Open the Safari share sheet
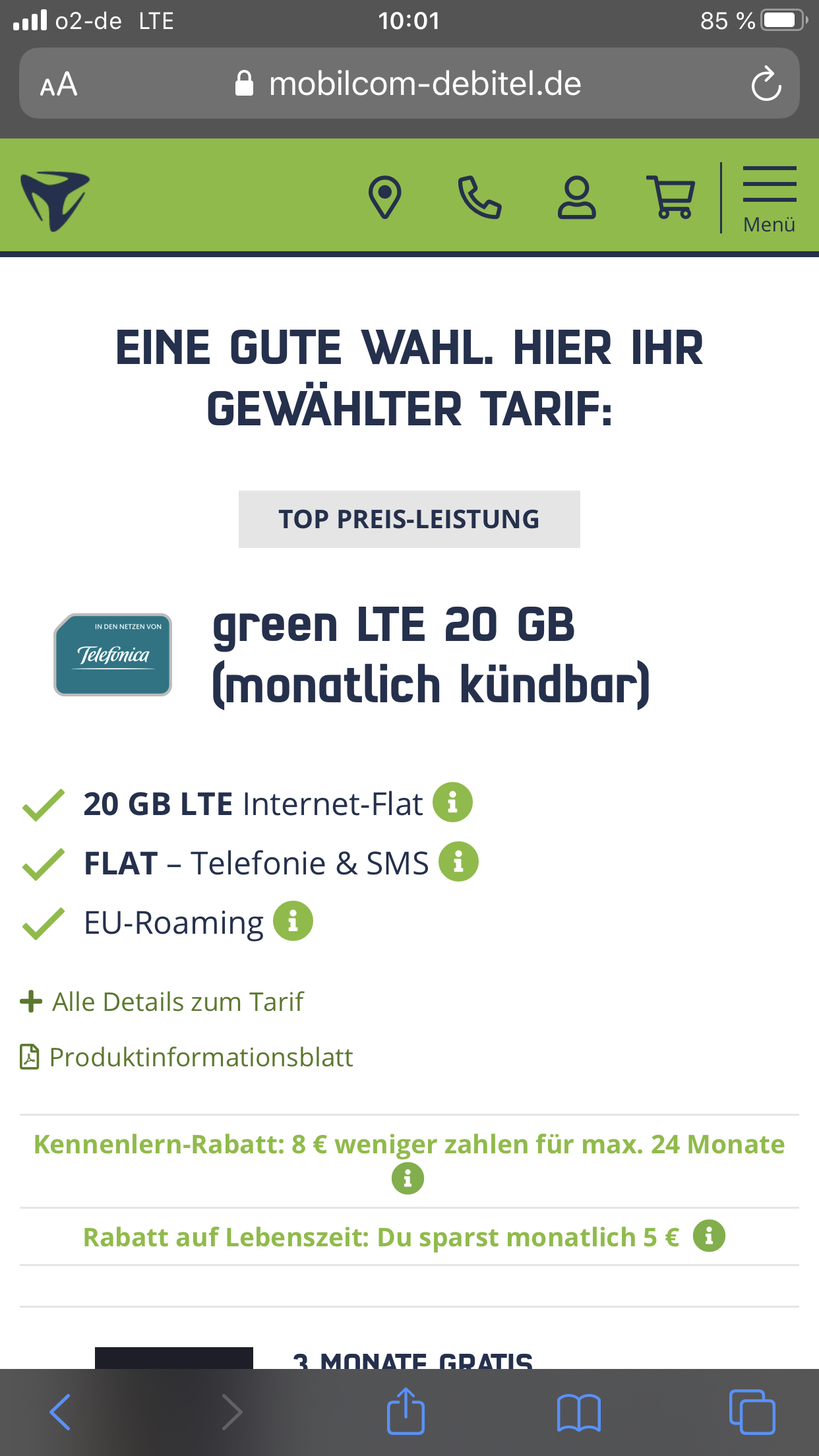Screen dimensions: 819x1456 click(406, 1410)
